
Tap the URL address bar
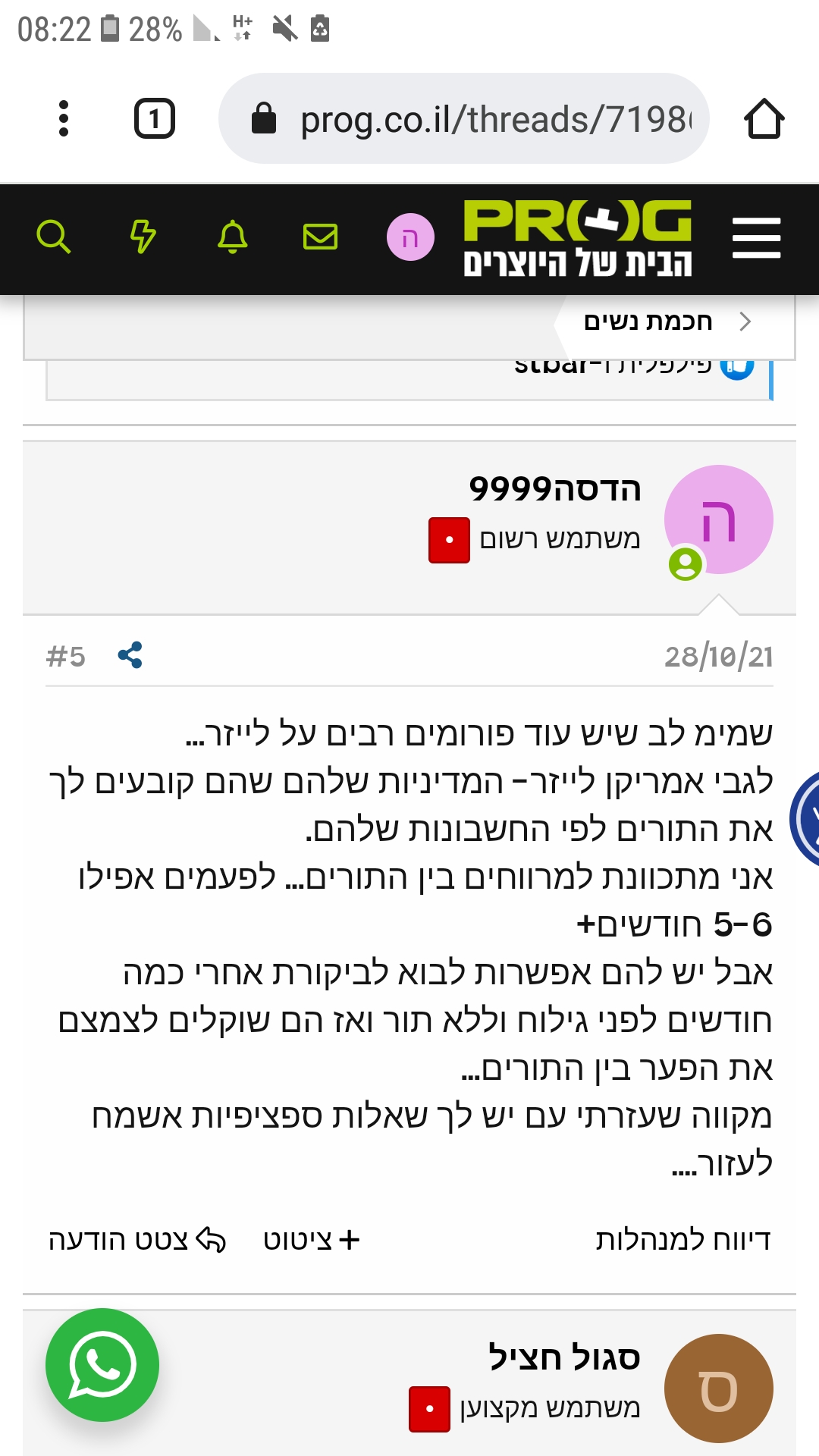[x=485, y=119]
